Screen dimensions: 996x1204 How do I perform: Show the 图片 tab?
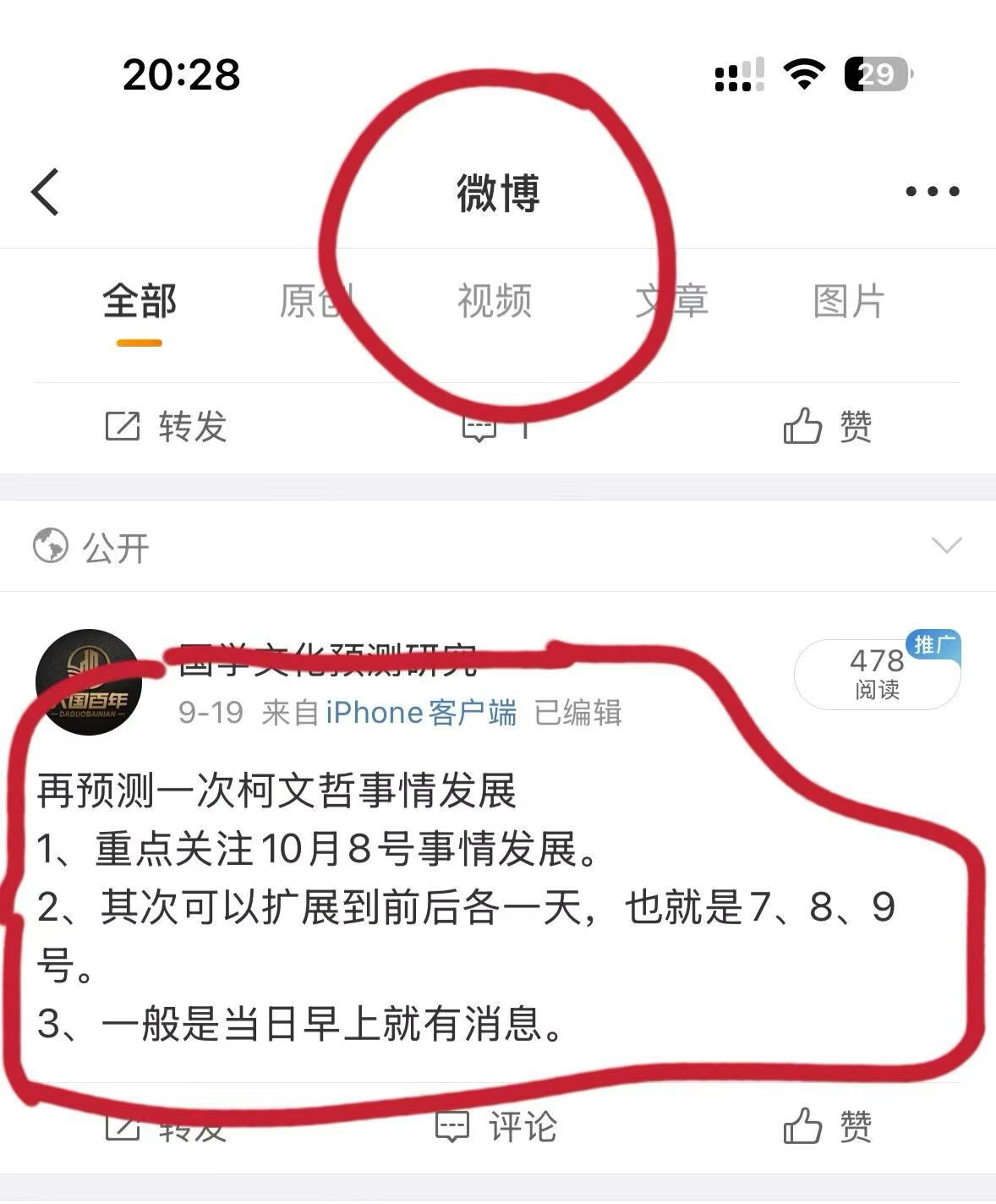pyautogui.click(x=849, y=302)
